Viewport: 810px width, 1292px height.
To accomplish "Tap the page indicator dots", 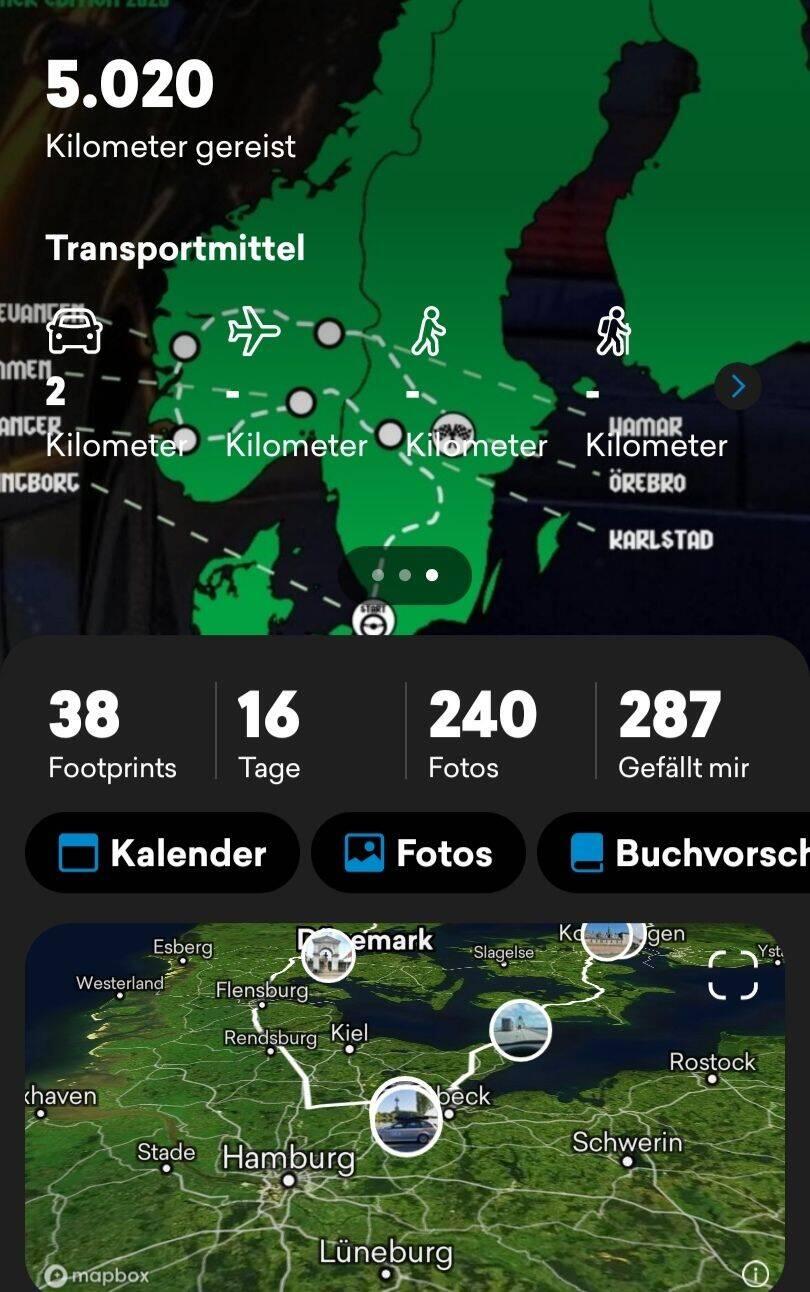I will click(x=404, y=575).
